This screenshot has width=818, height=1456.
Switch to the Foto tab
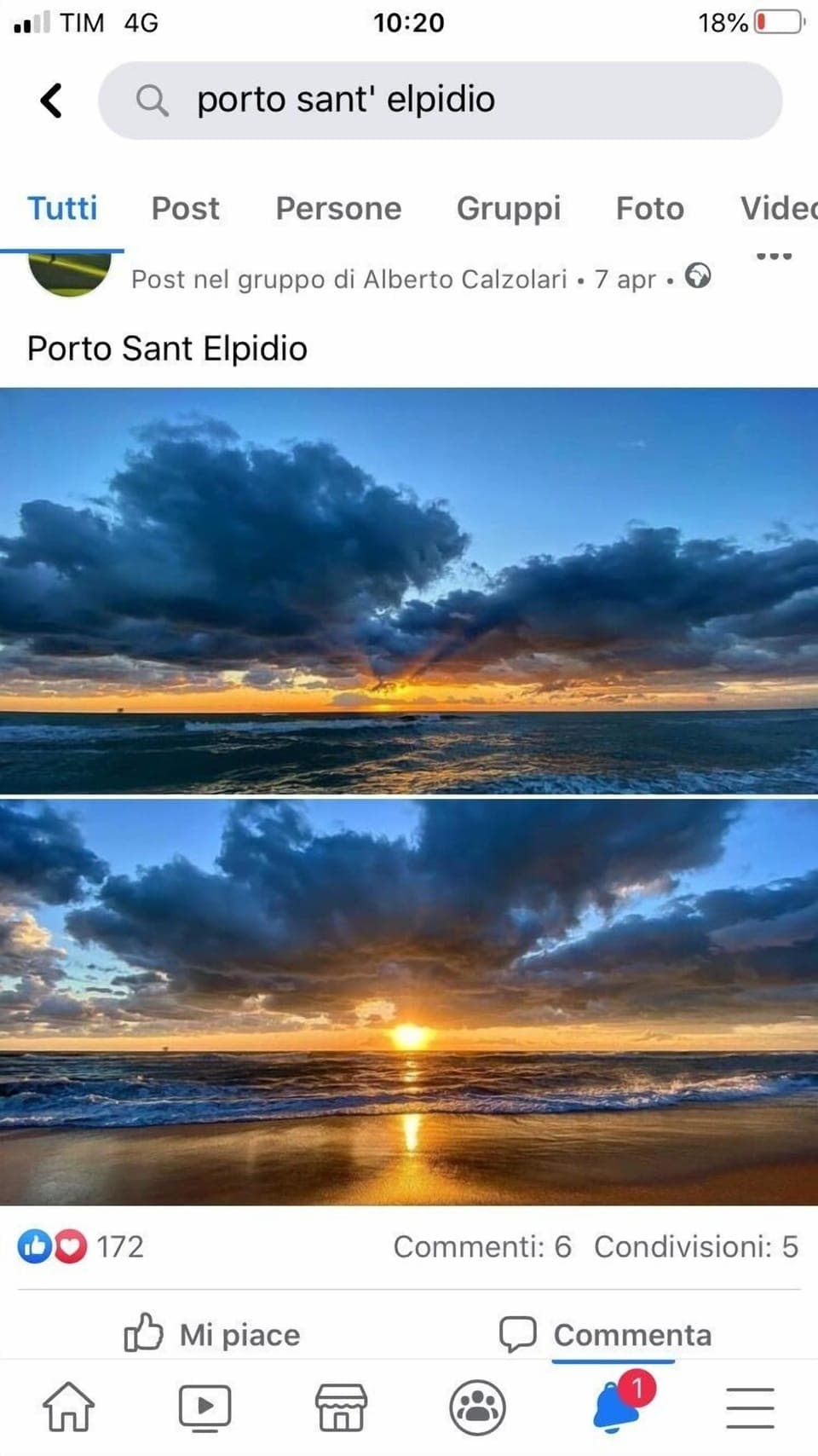pos(649,209)
